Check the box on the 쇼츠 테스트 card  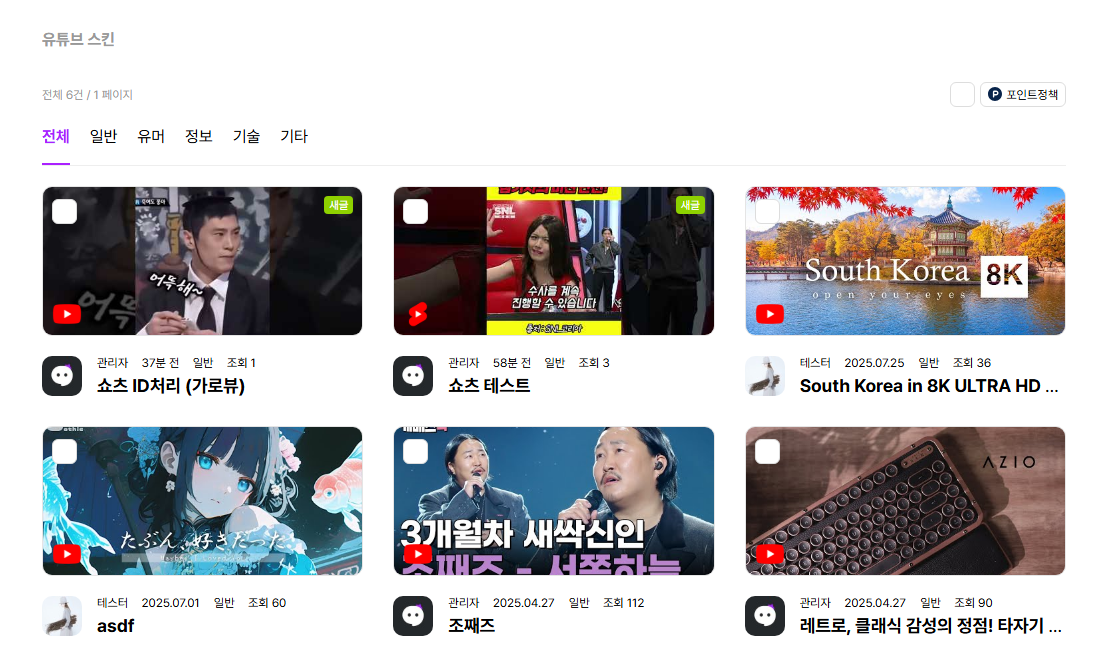415,212
